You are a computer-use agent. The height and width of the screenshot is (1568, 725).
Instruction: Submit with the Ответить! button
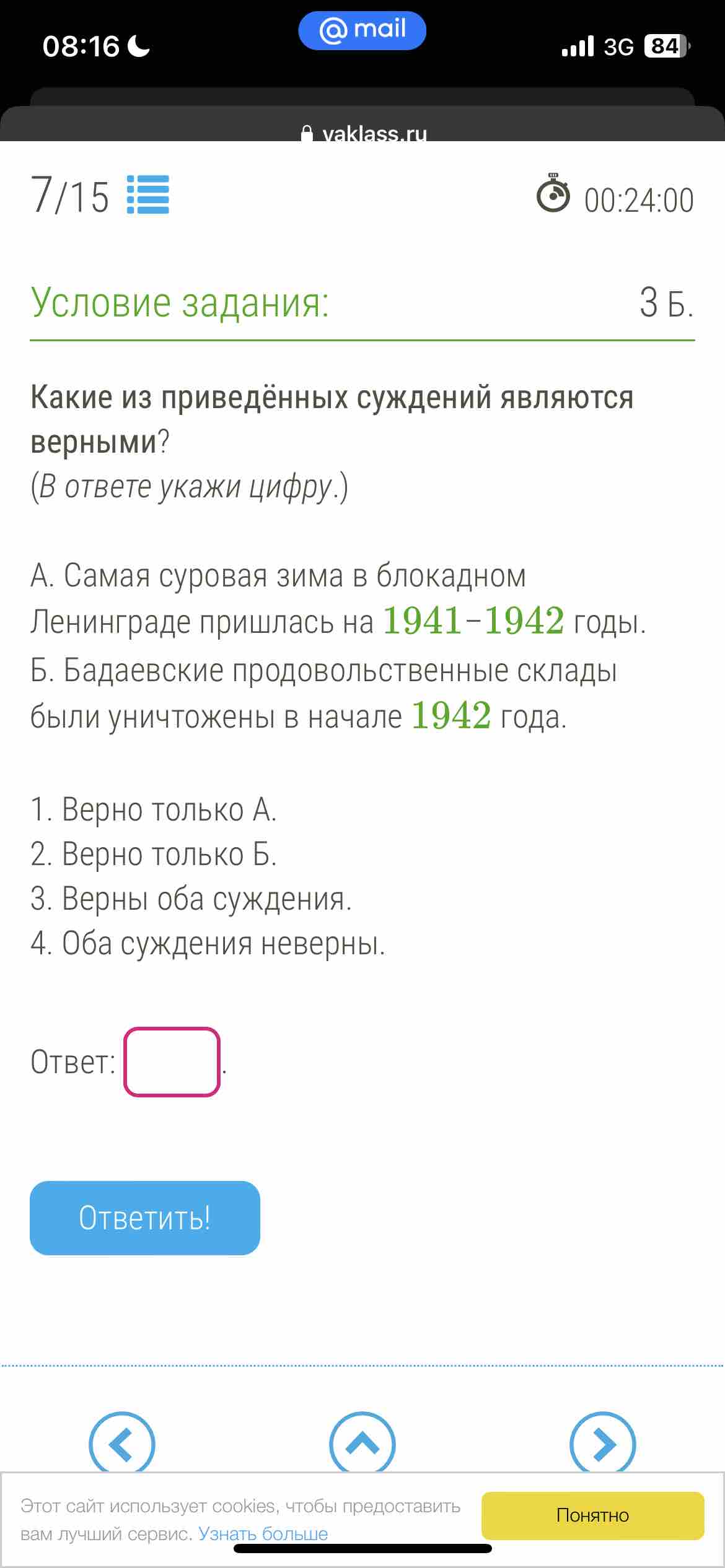145,1217
